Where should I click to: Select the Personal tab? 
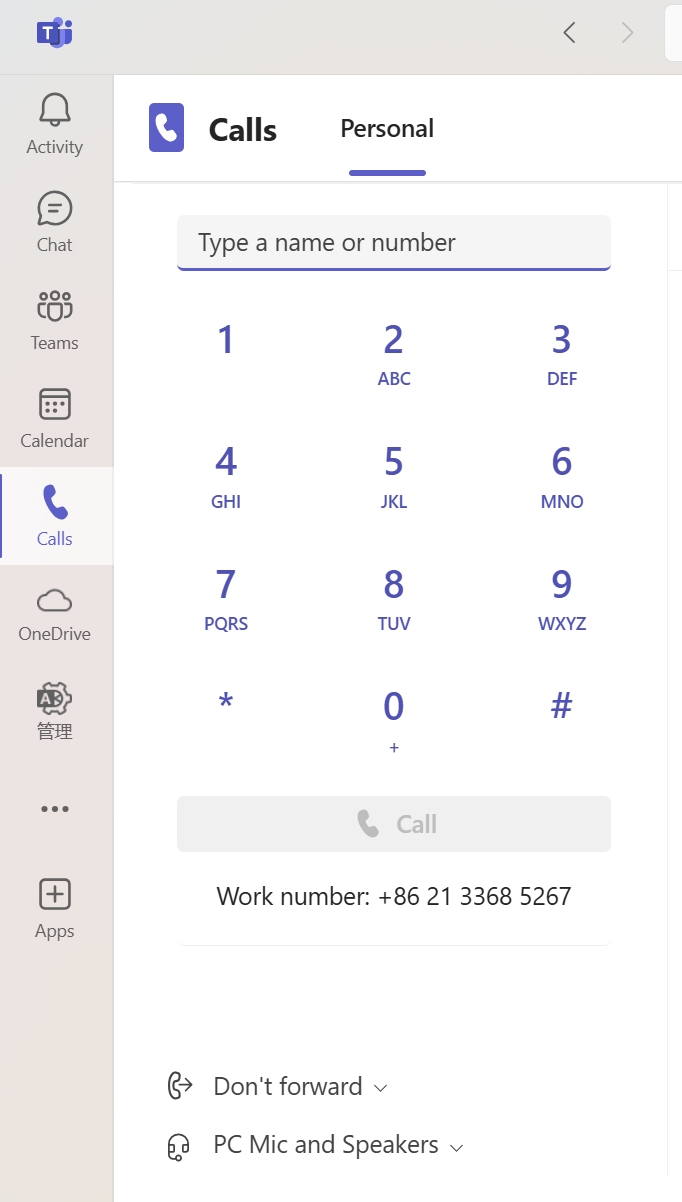pos(387,129)
